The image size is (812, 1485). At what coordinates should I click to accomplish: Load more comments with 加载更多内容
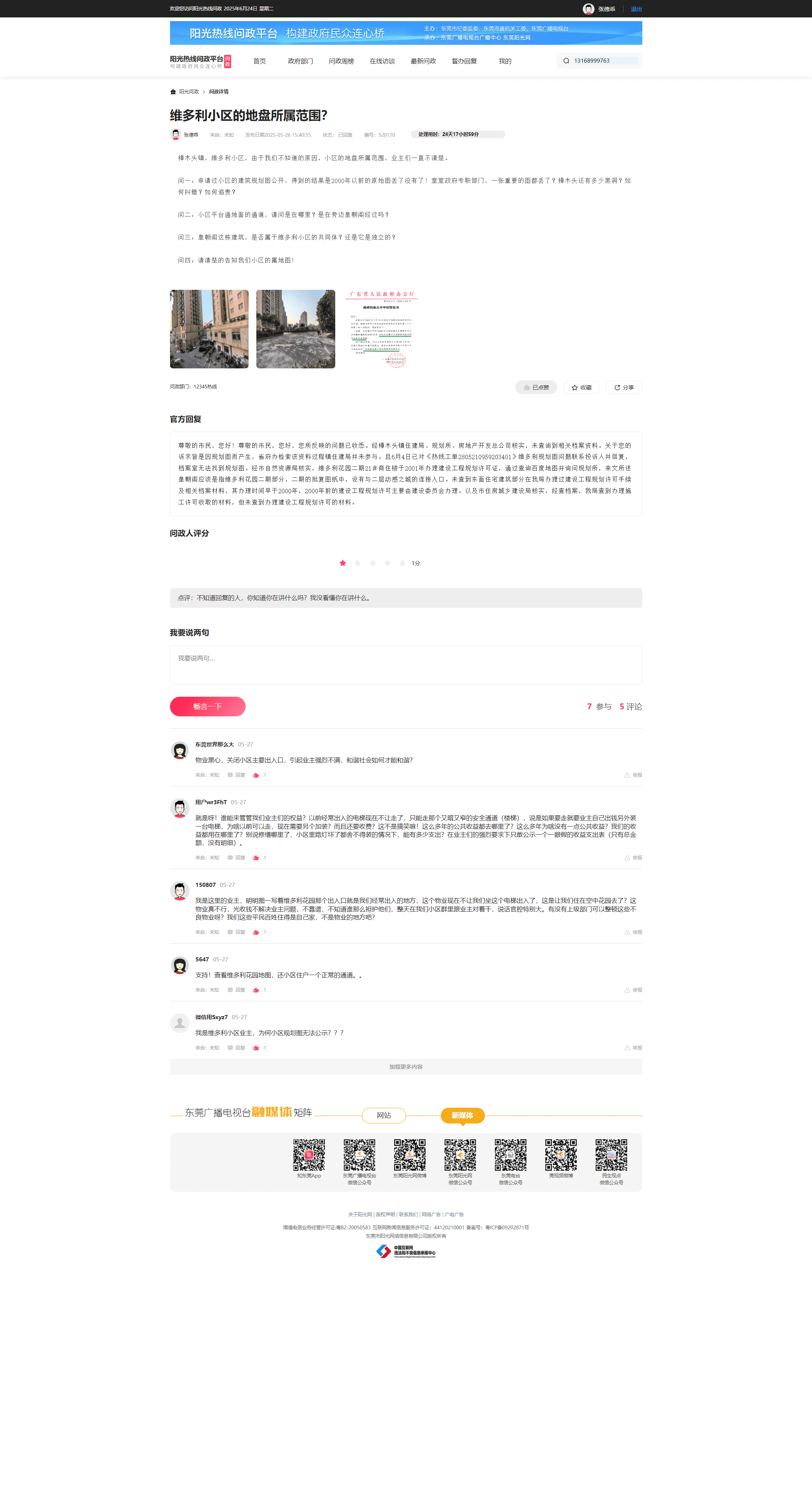[406, 1067]
